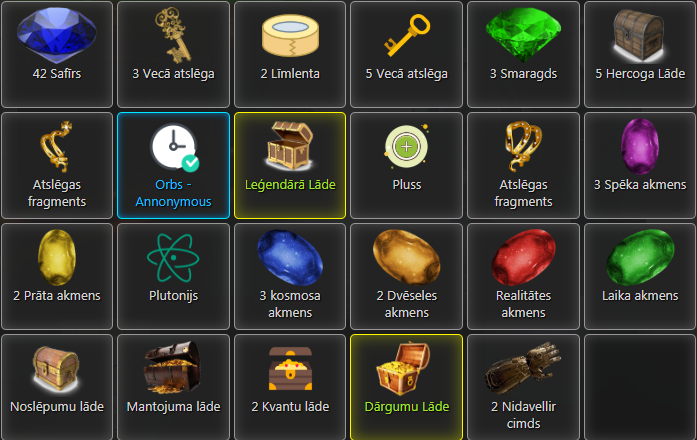Open the Leģendārā Lāde chest

click(x=290, y=165)
